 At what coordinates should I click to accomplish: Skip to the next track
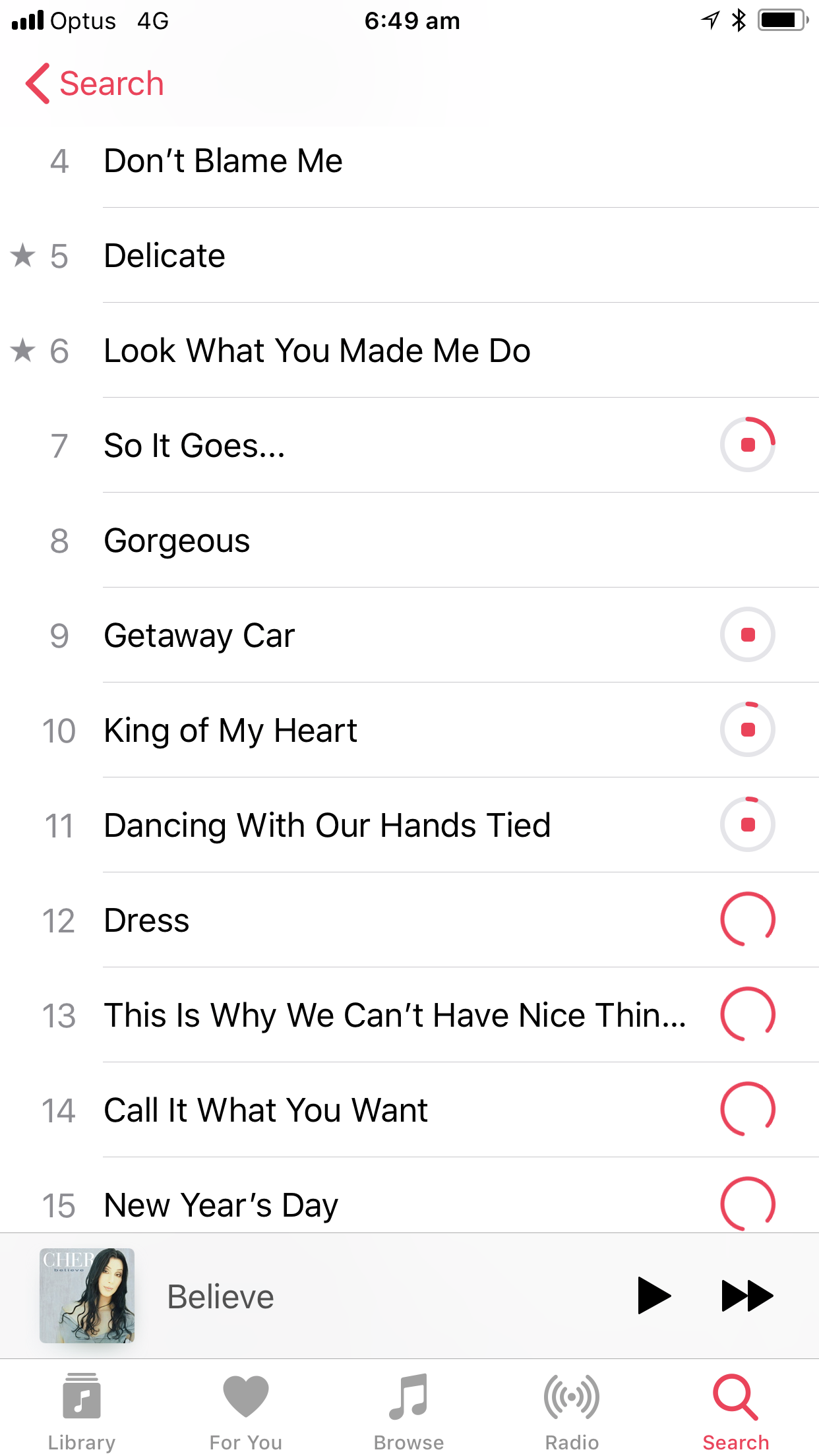[x=747, y=1296]
